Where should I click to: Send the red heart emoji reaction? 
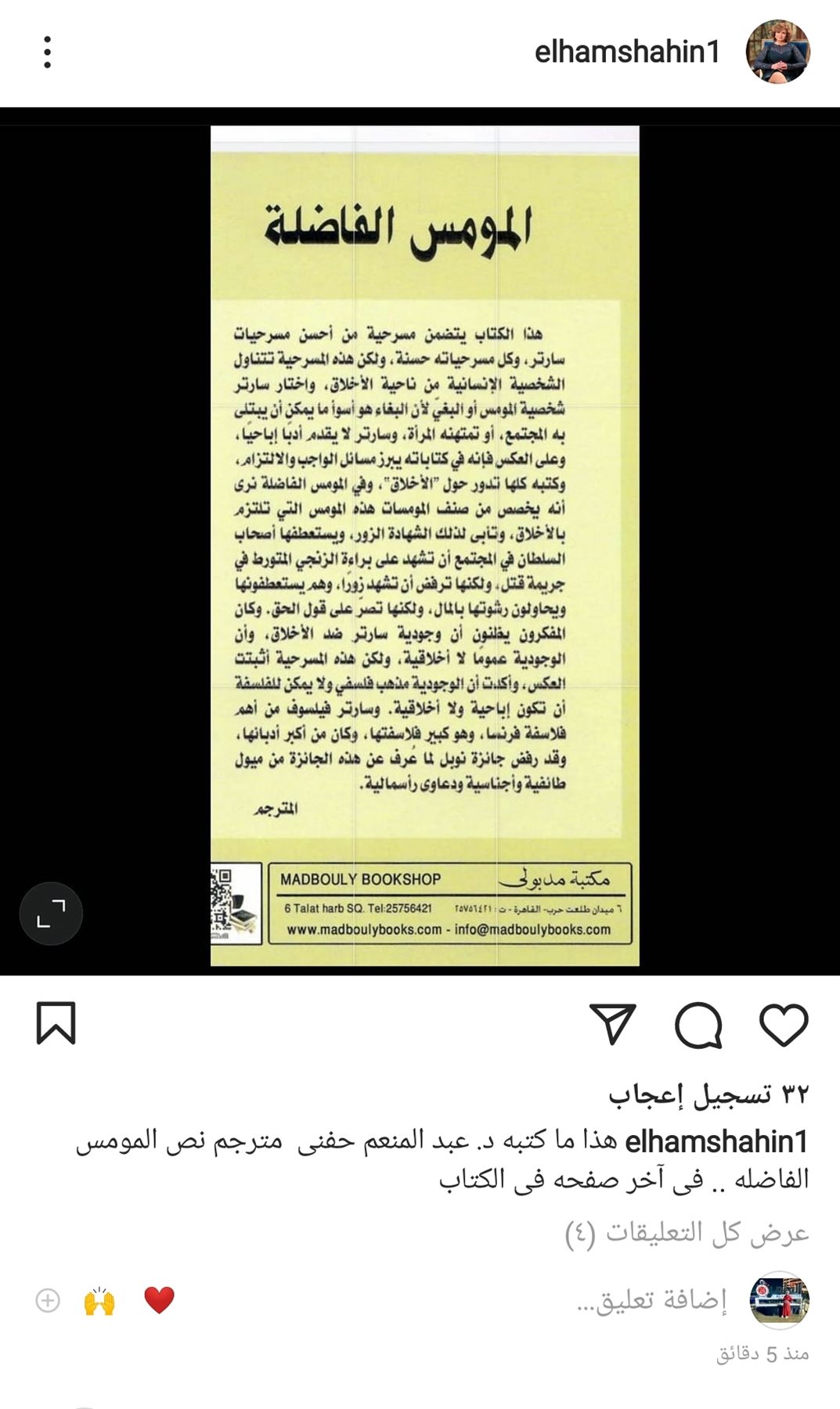pyautogui.click(x=159, y=1300)
